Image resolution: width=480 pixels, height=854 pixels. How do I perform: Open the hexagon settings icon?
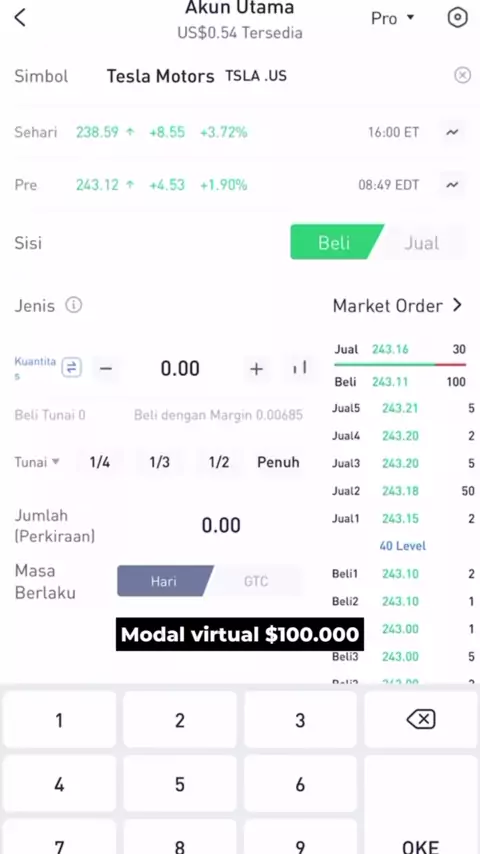tap(457, 18)
